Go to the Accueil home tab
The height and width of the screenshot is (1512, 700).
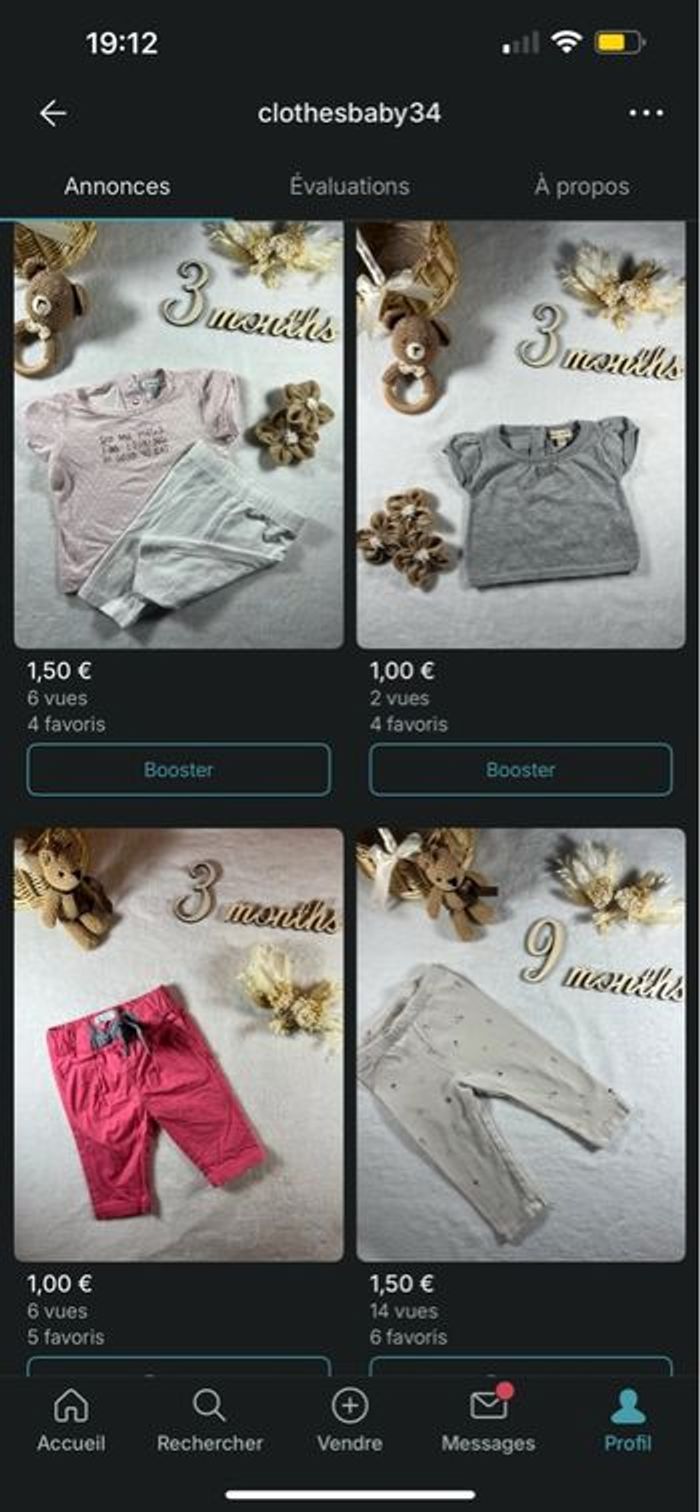tap(71, 1420)
